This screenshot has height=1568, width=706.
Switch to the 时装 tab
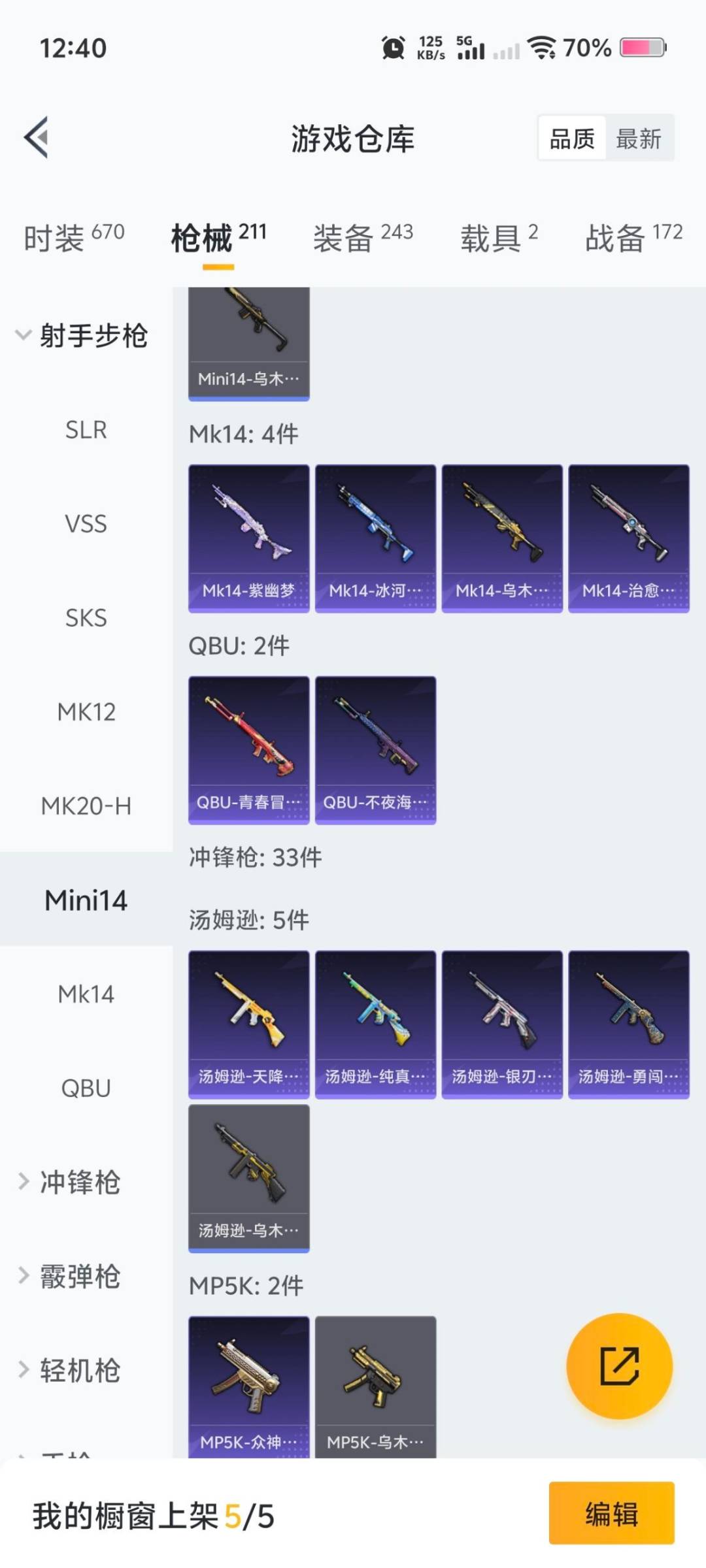tap(74, 237)
